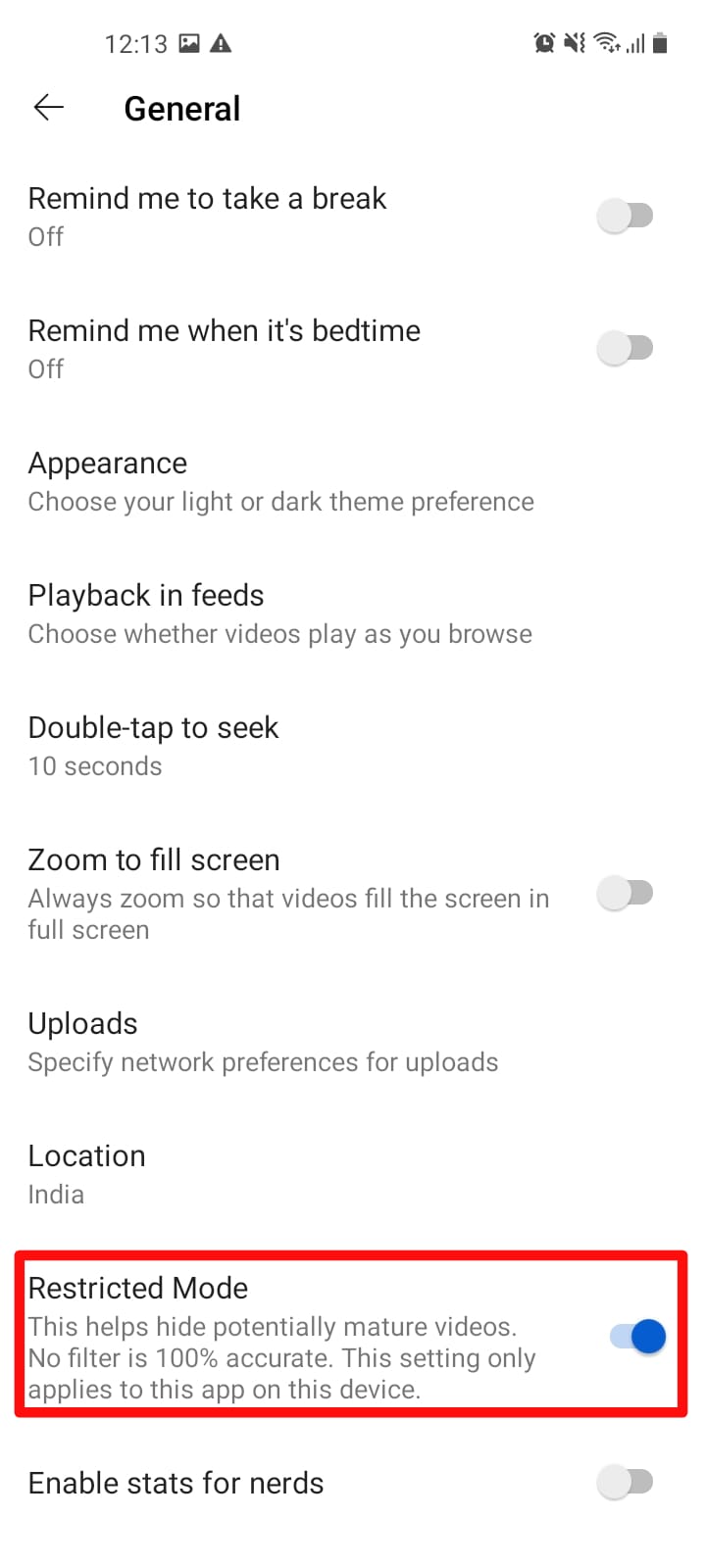Enable Remind me to take a break
The image size is (706, 1568).
(626, 216)
